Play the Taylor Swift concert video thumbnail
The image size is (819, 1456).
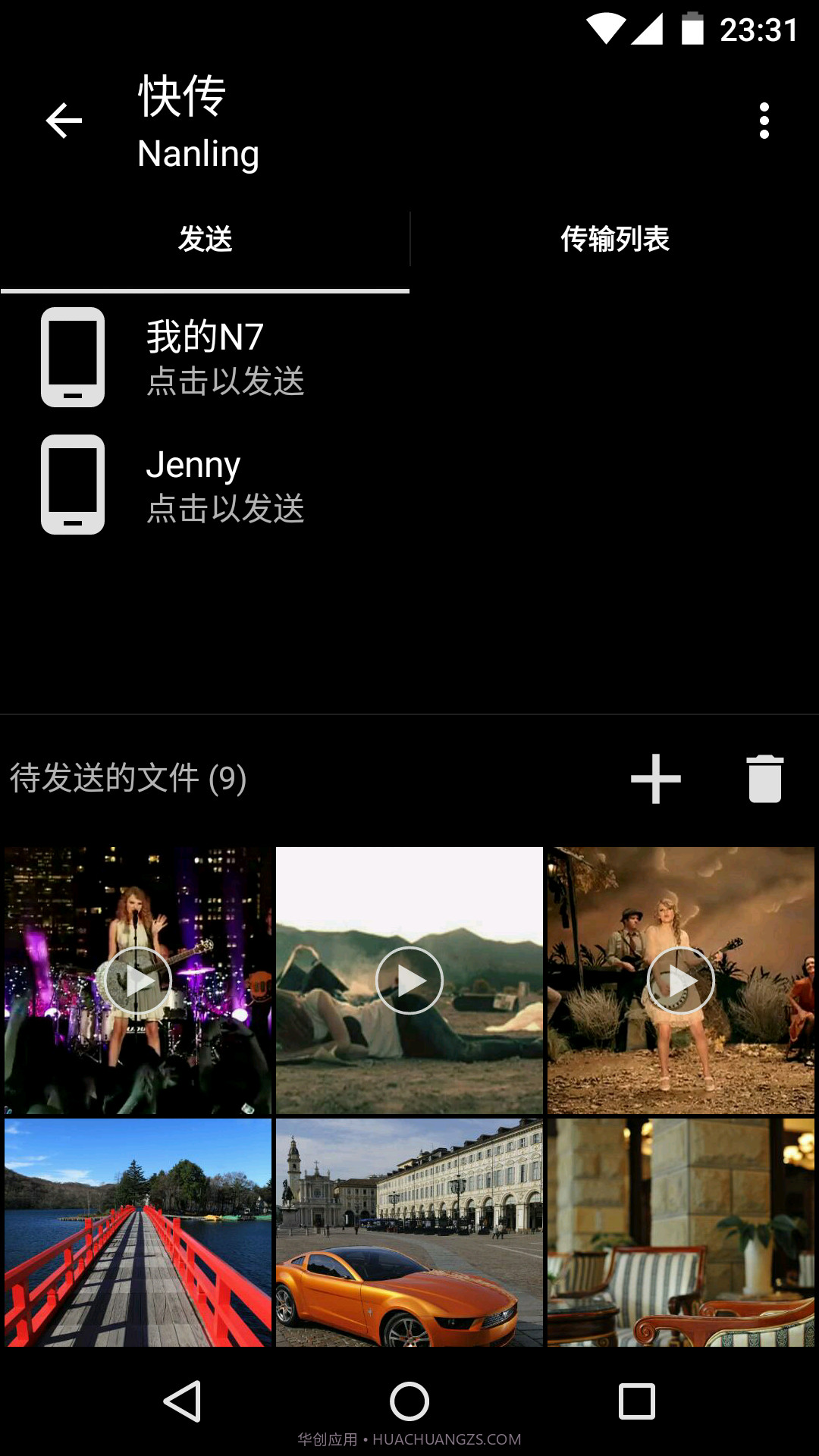(x=139, y=980)
